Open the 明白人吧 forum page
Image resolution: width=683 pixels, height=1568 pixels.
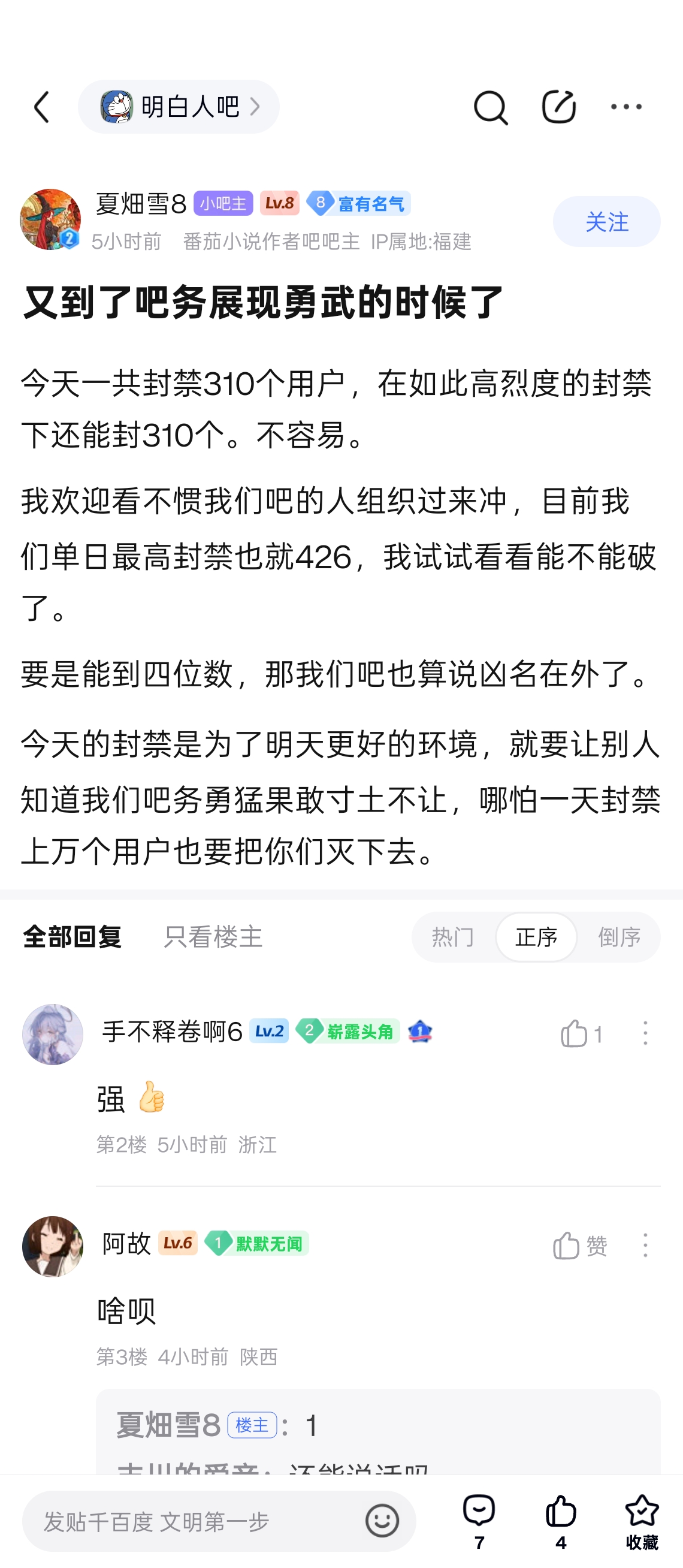178,107
